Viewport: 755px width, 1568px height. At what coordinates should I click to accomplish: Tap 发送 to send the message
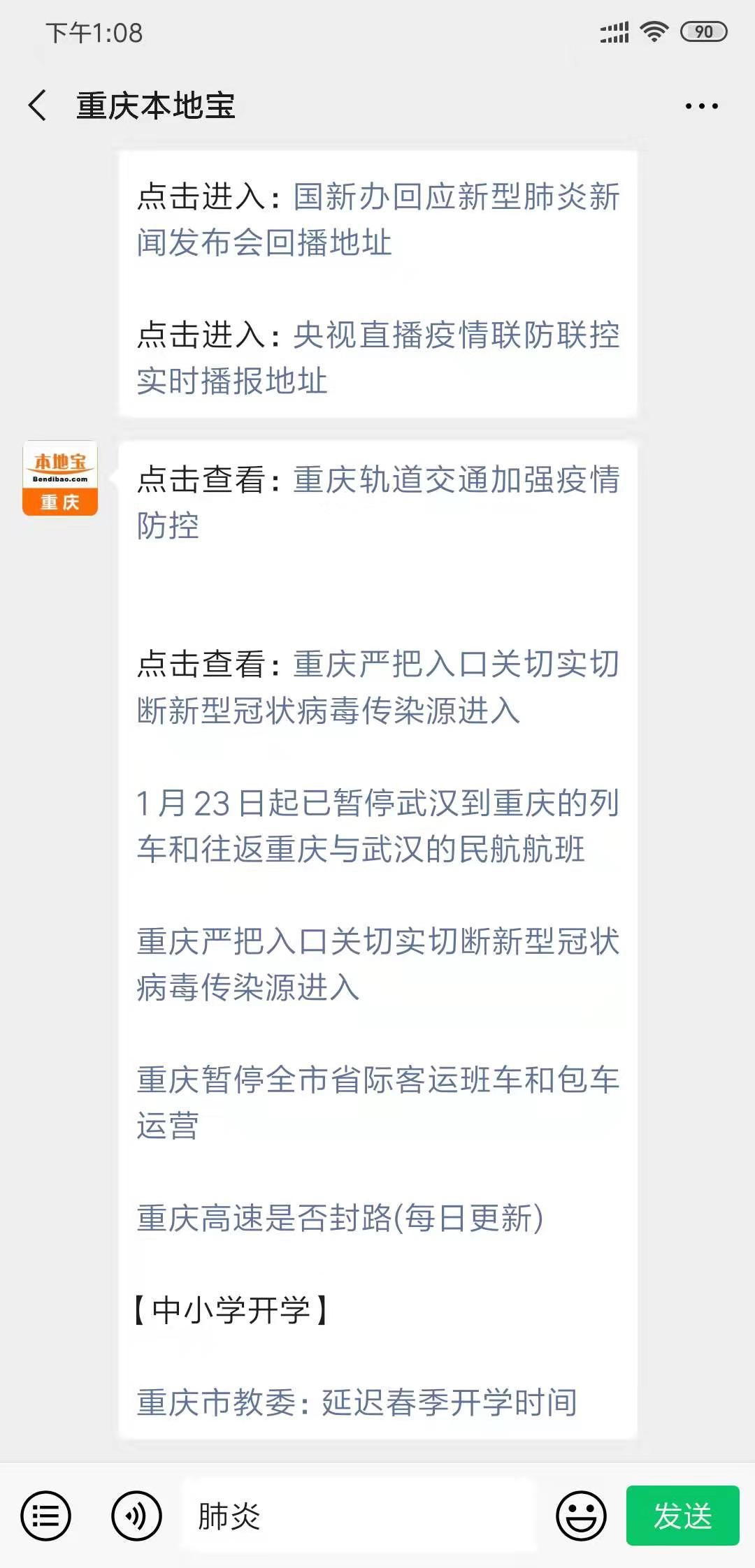[682, 1516]
